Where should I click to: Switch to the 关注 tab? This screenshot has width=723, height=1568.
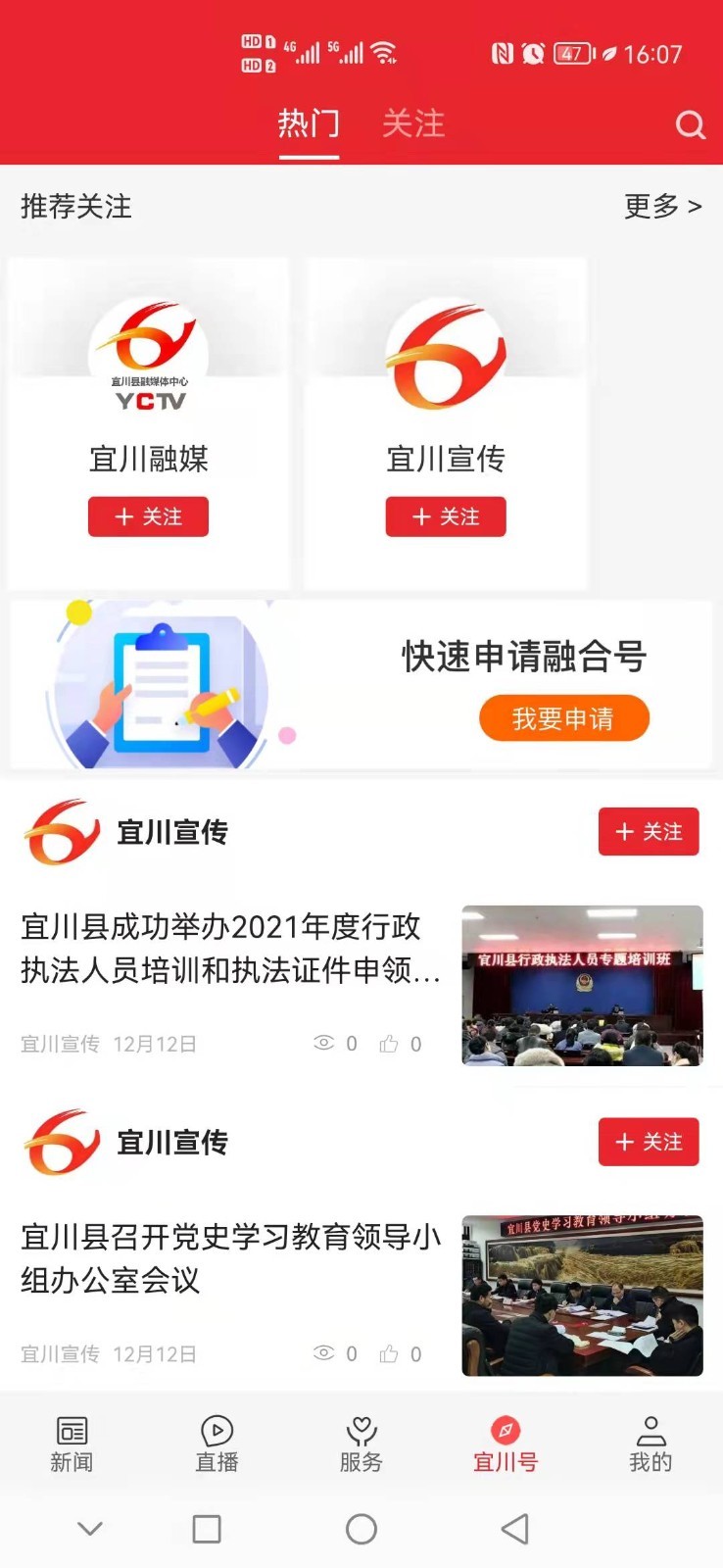[414, 123]
